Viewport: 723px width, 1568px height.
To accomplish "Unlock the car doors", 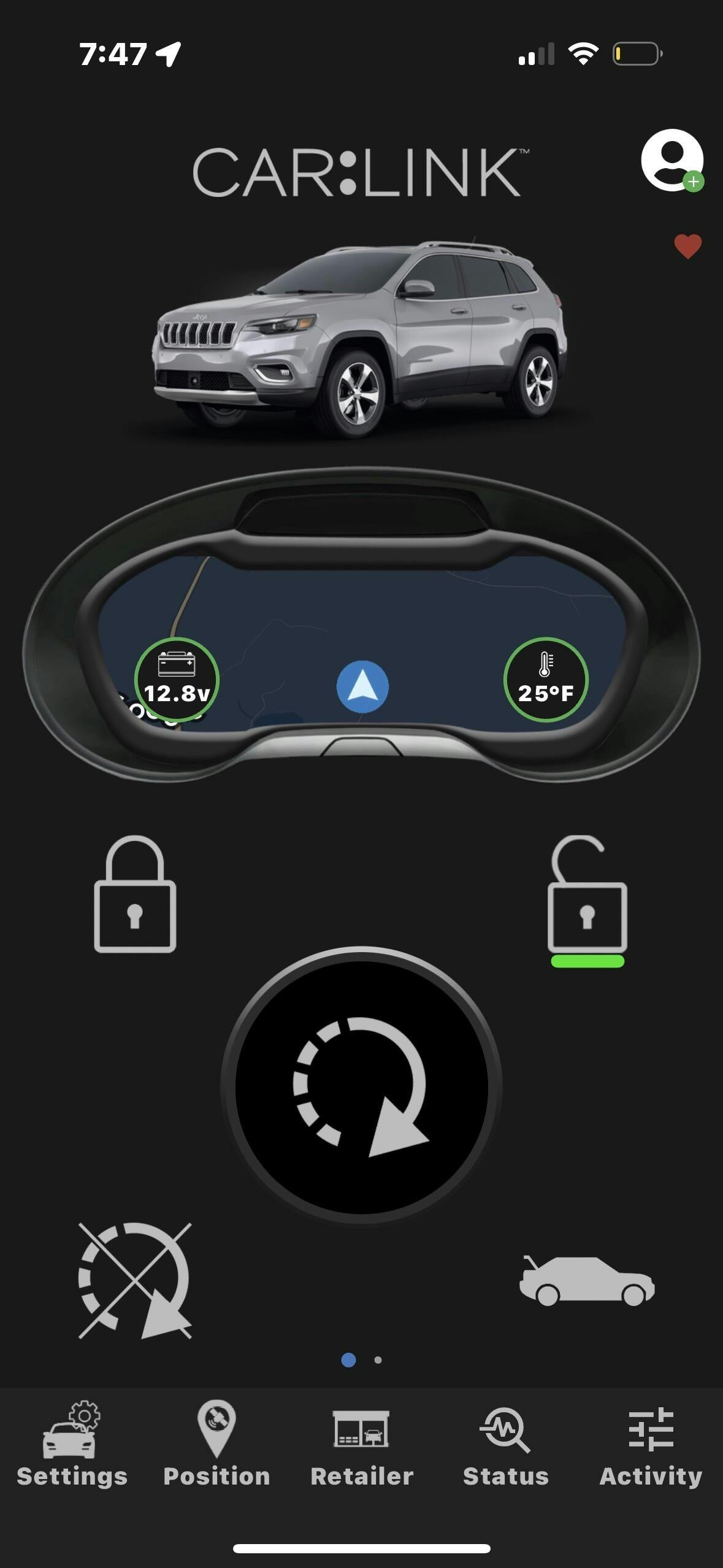I will click(x=587, y=896).
